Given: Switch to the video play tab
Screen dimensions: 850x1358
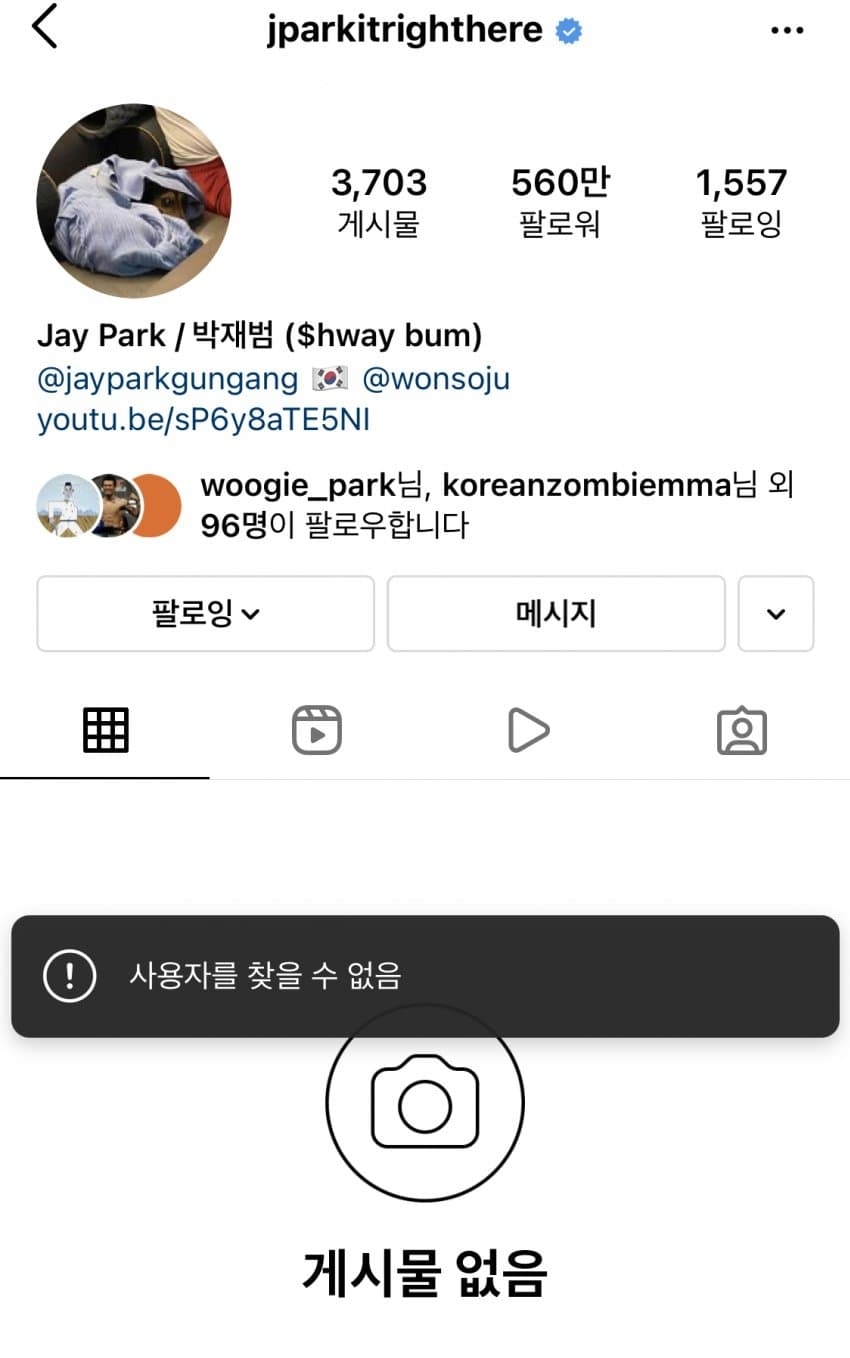Looking at the screenshot, I should coord(528,731).
